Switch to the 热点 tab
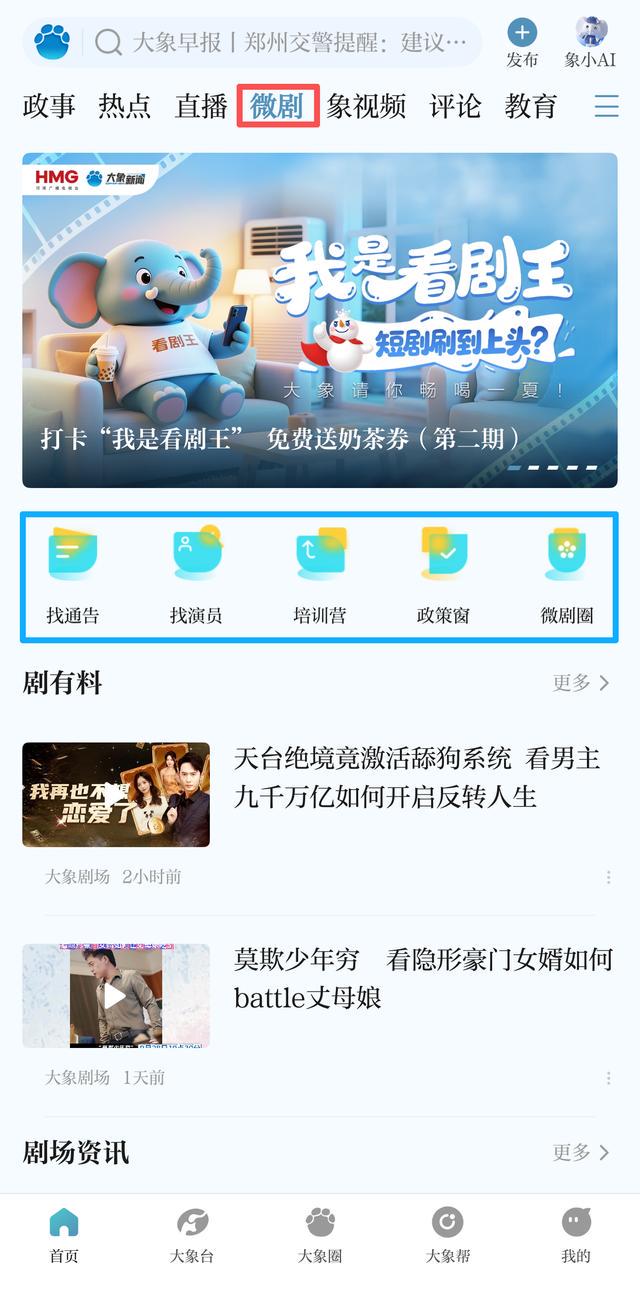 tap(124, 106)
